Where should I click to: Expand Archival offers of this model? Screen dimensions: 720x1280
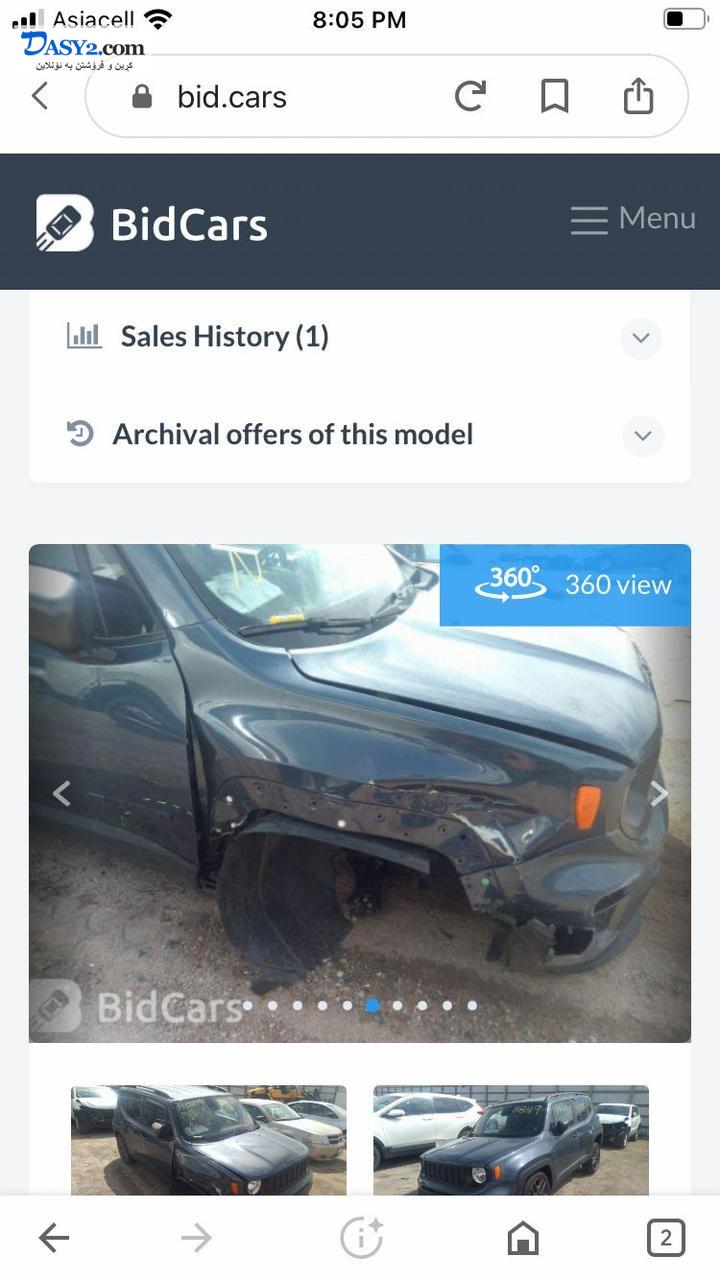click(x=360, y=435)
